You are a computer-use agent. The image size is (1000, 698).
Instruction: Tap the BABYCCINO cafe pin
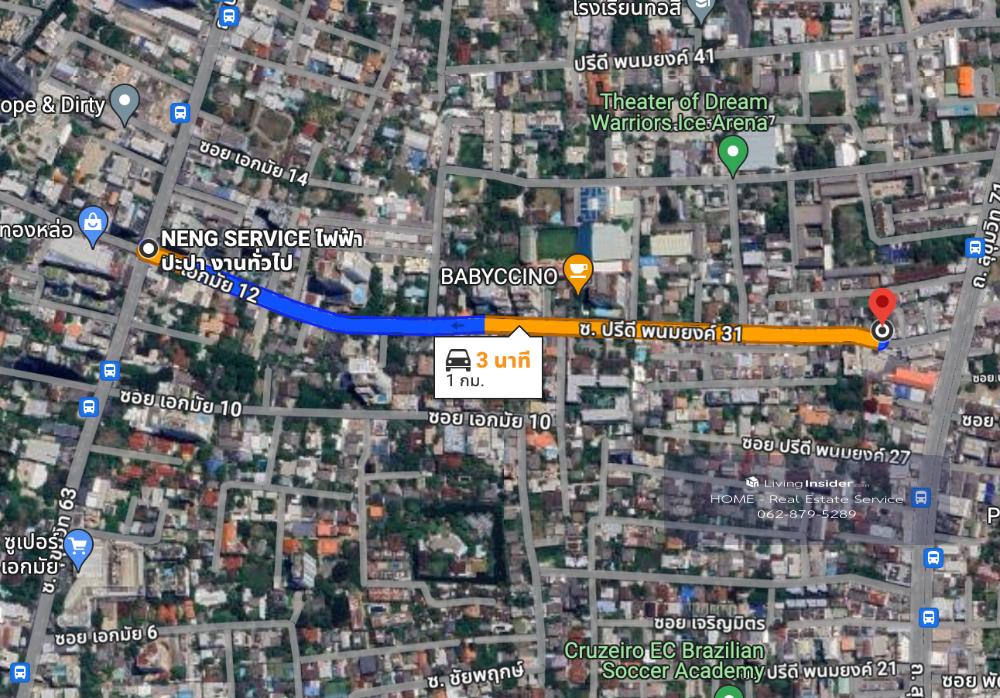(576, 269)
